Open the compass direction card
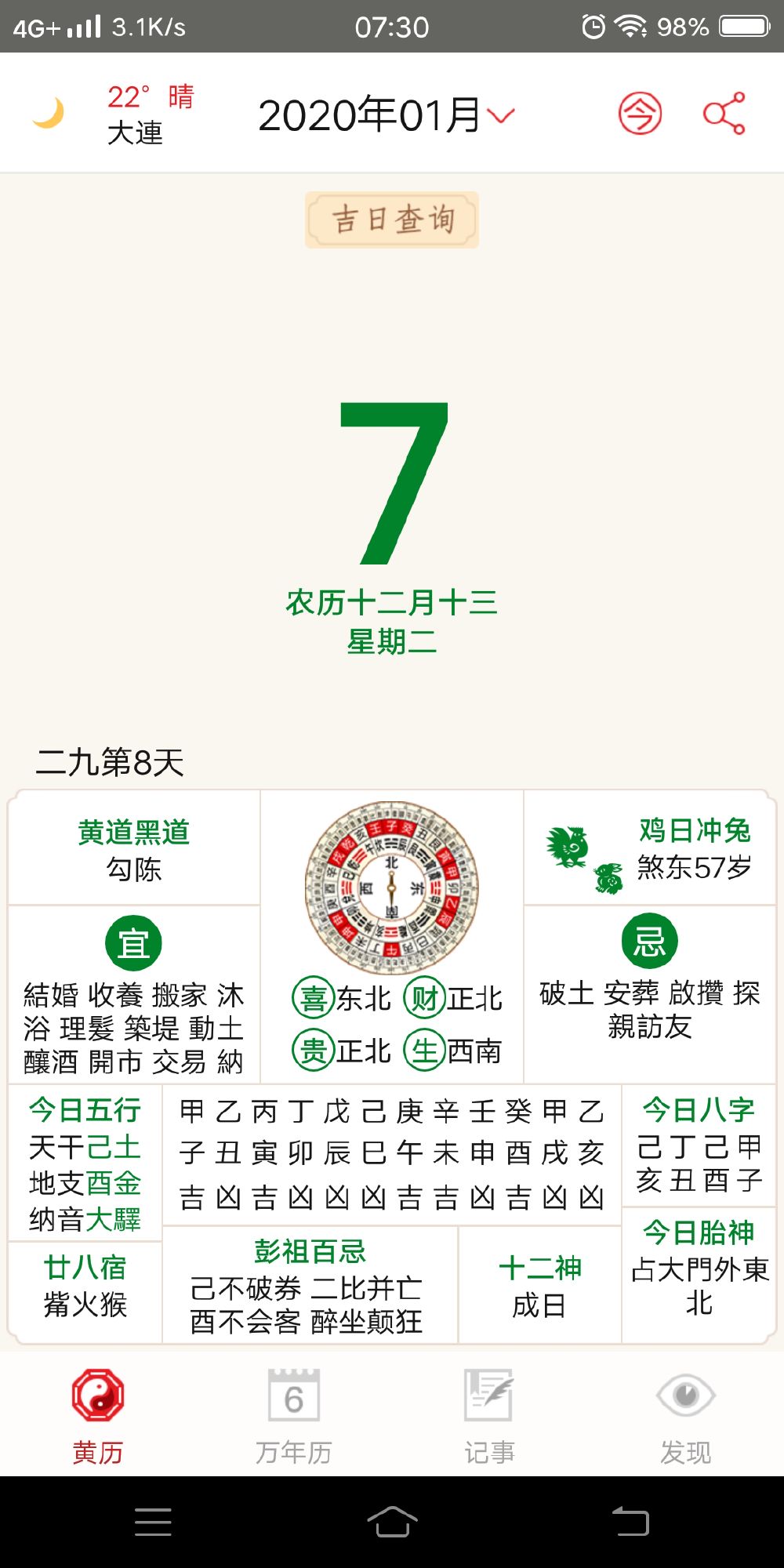The height and width of the screenshot is (1568, 784). (392, 938)
